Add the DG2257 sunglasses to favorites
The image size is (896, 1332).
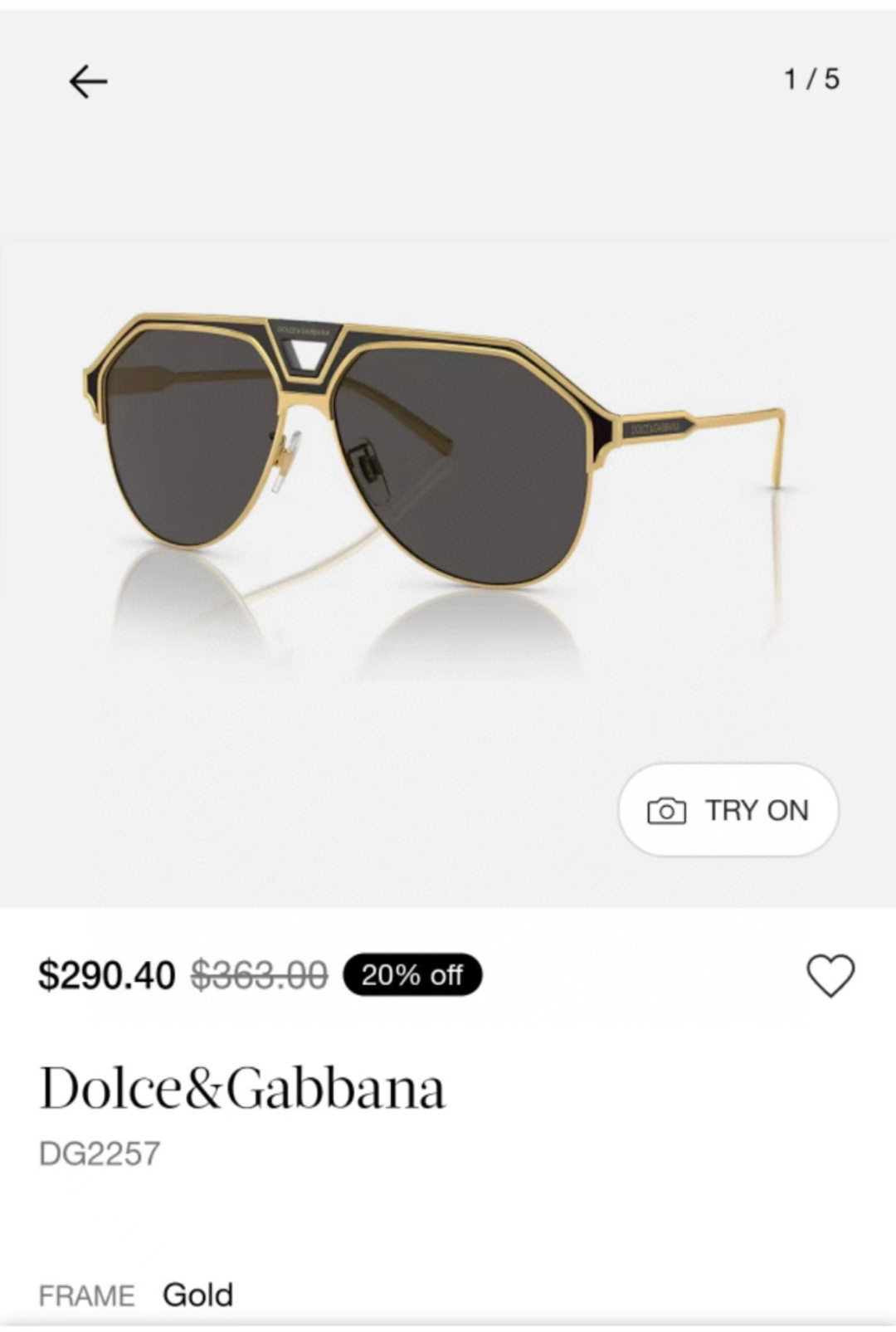click(x=830, y=974)
